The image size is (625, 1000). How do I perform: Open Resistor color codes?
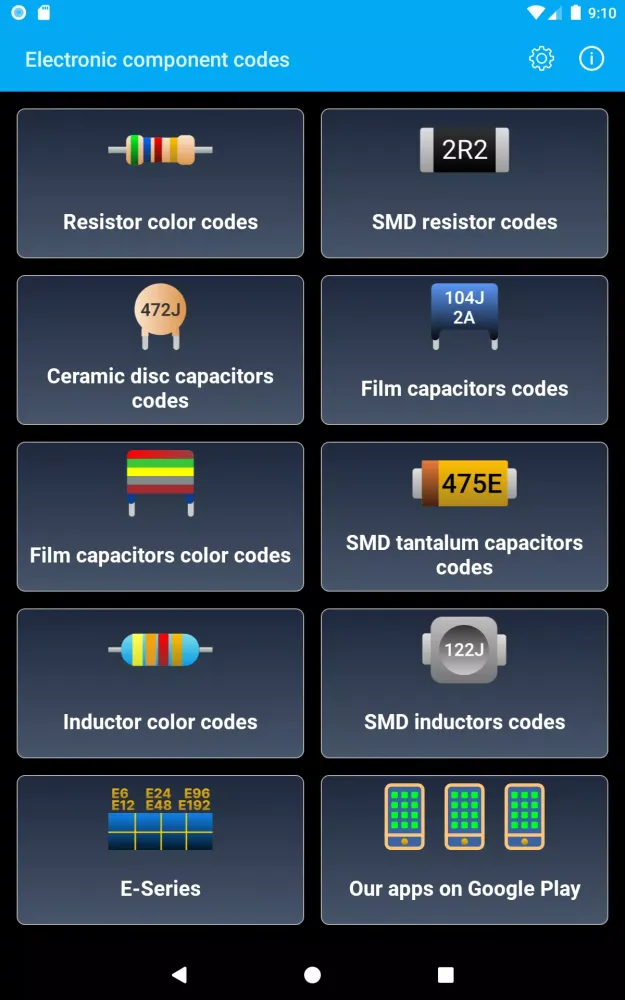click(x=160, y=183)
